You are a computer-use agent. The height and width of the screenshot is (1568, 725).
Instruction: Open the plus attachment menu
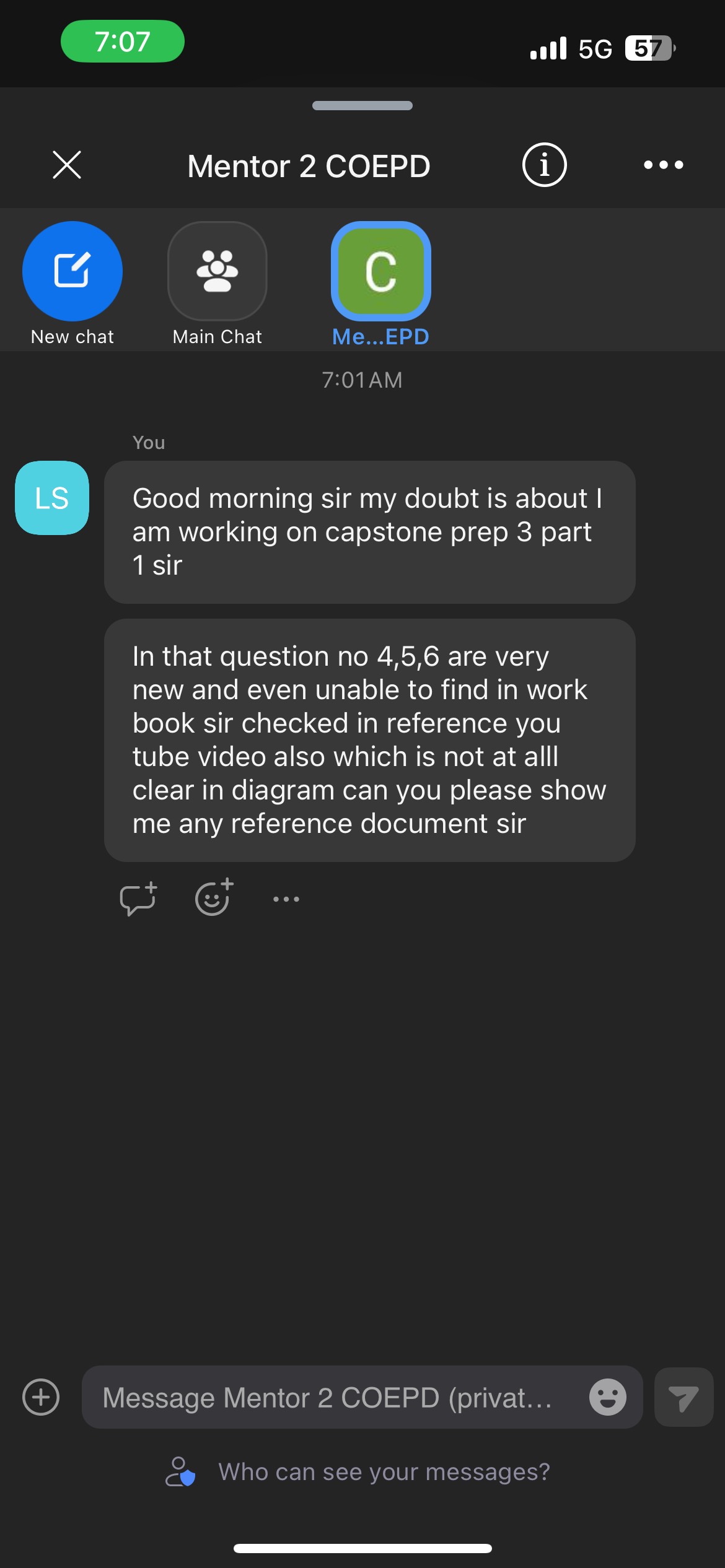(41, 1398)
